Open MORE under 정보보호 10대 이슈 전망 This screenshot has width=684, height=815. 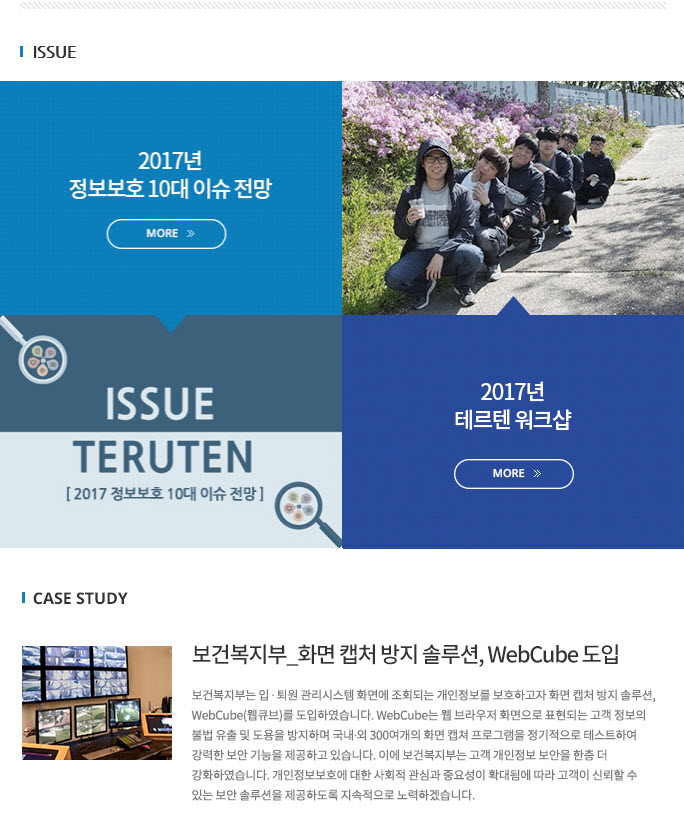[x=166, y=234]
